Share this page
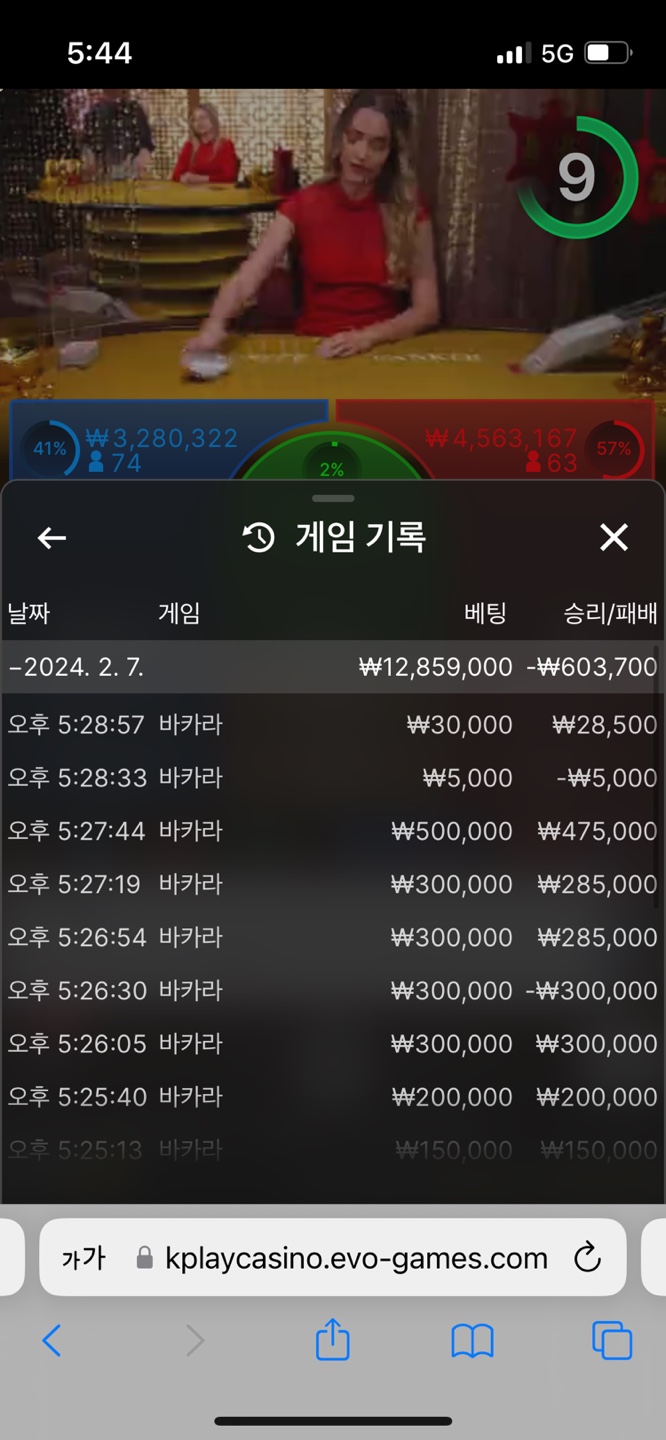The image size is (666, 1440). point(332,1340)
